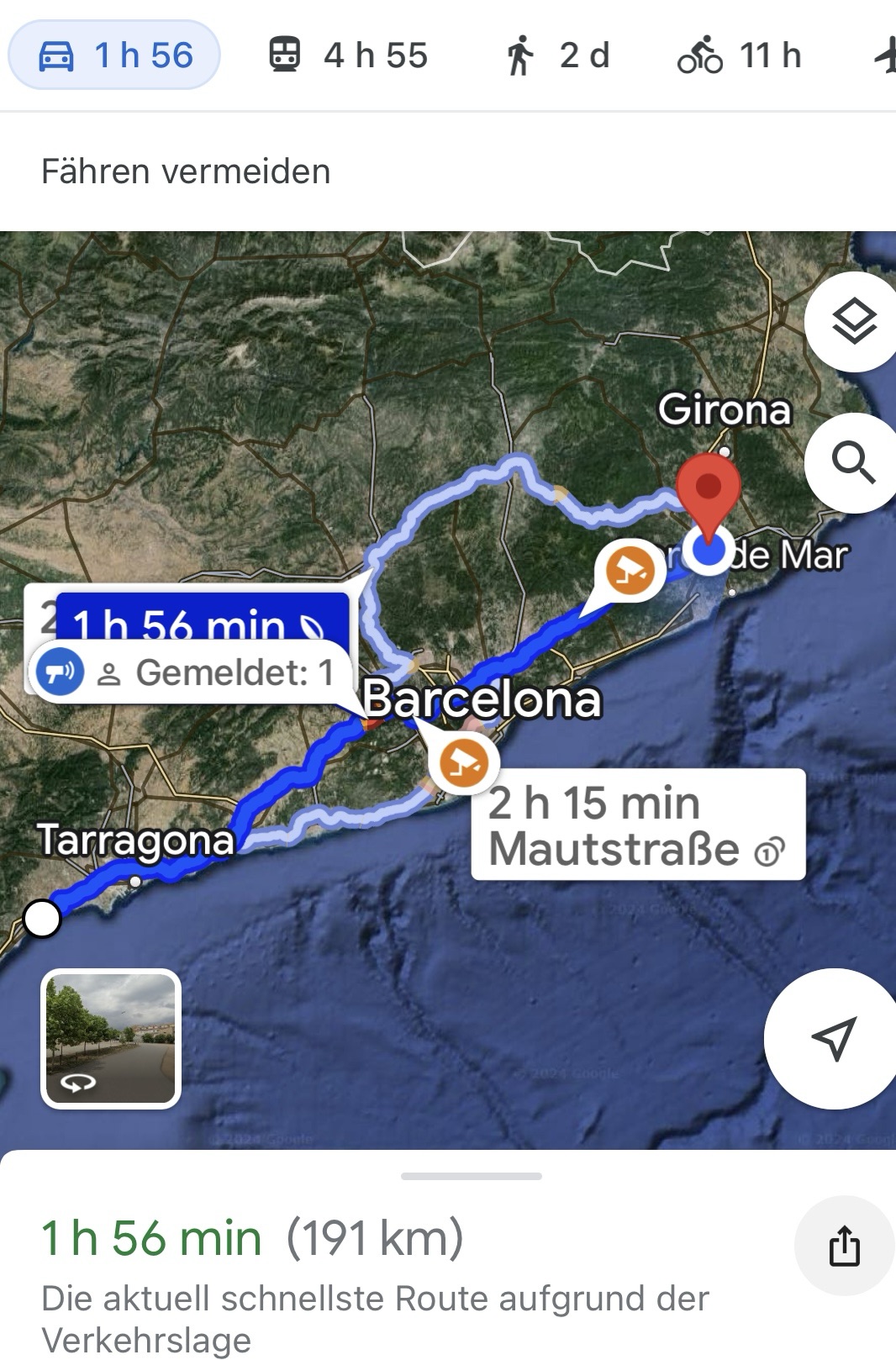Expand the route details sheet handle
The height and width of the screenshot is (1360, 896).
[x=471, y=1176]
